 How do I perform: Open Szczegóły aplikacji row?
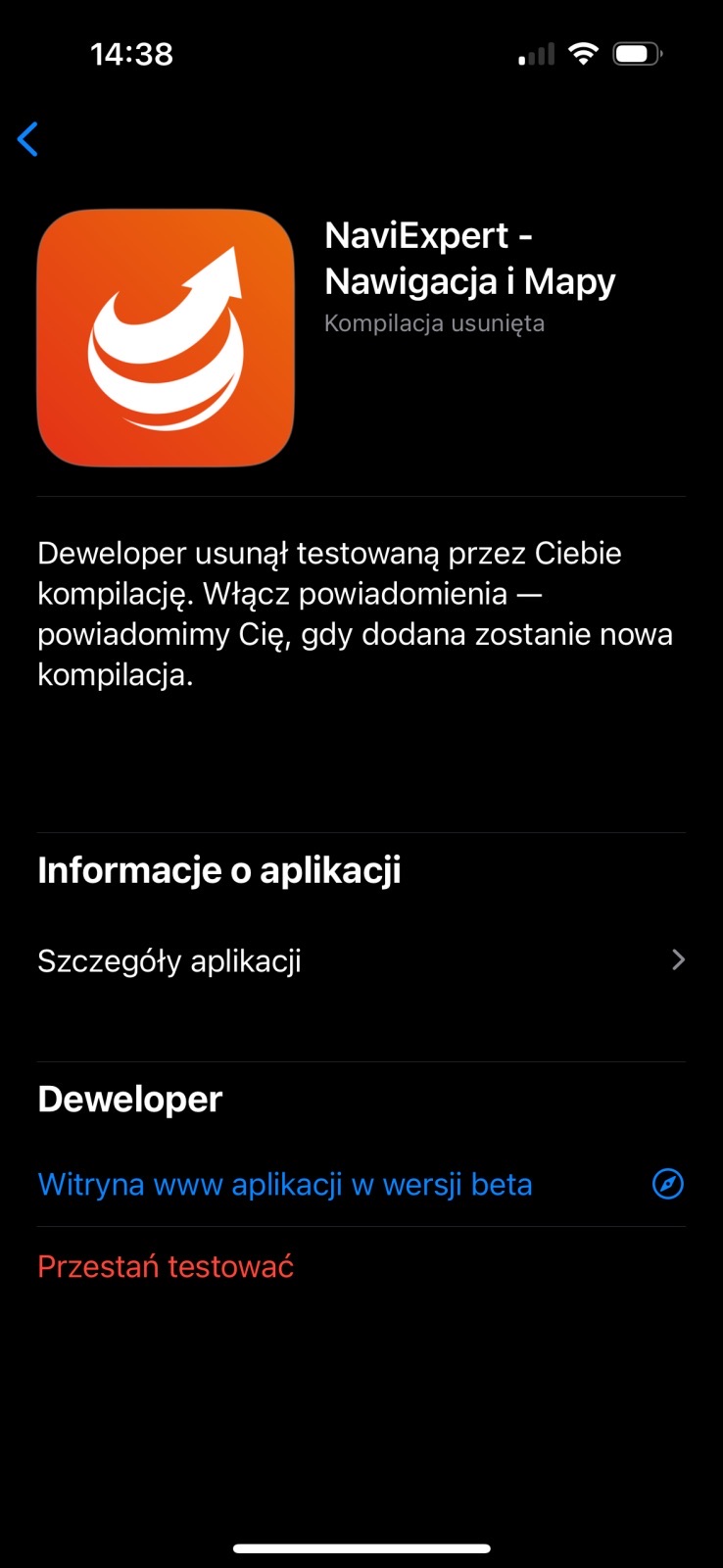(361, 960)
